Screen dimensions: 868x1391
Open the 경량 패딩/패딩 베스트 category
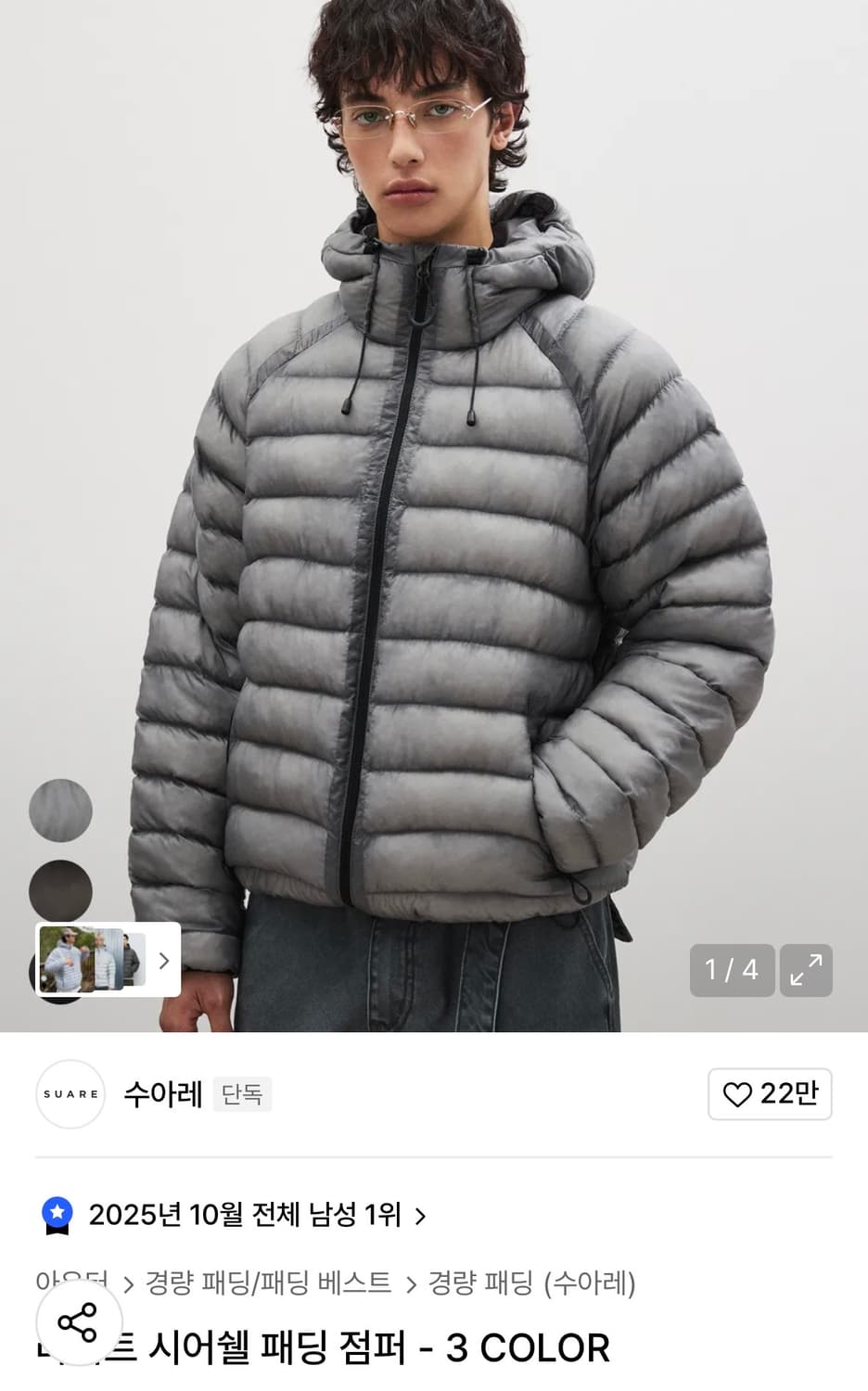[269, 1283]
